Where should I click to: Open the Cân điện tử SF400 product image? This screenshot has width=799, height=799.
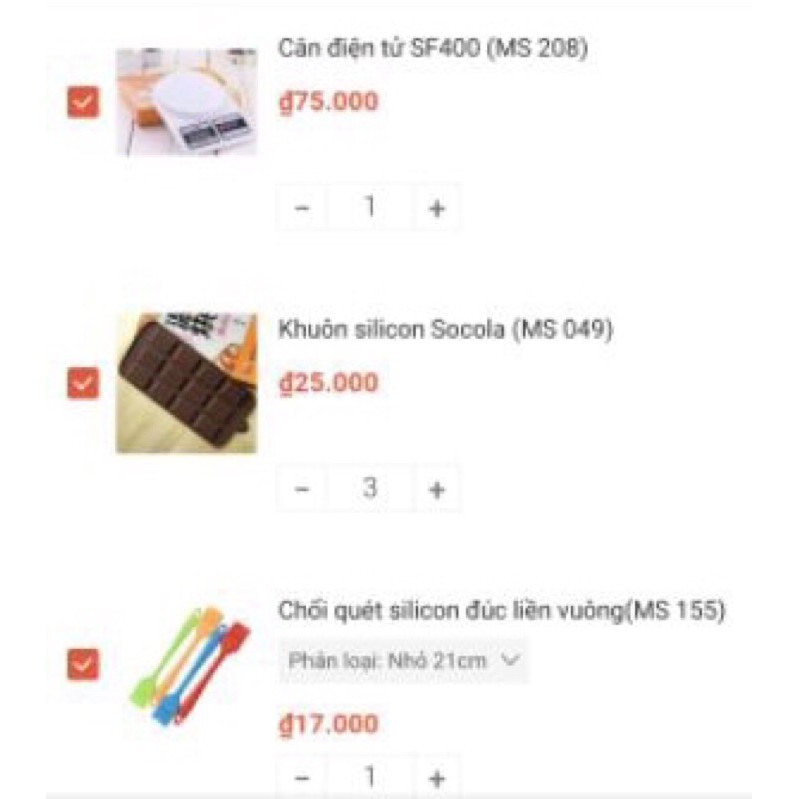pos(186,102)
